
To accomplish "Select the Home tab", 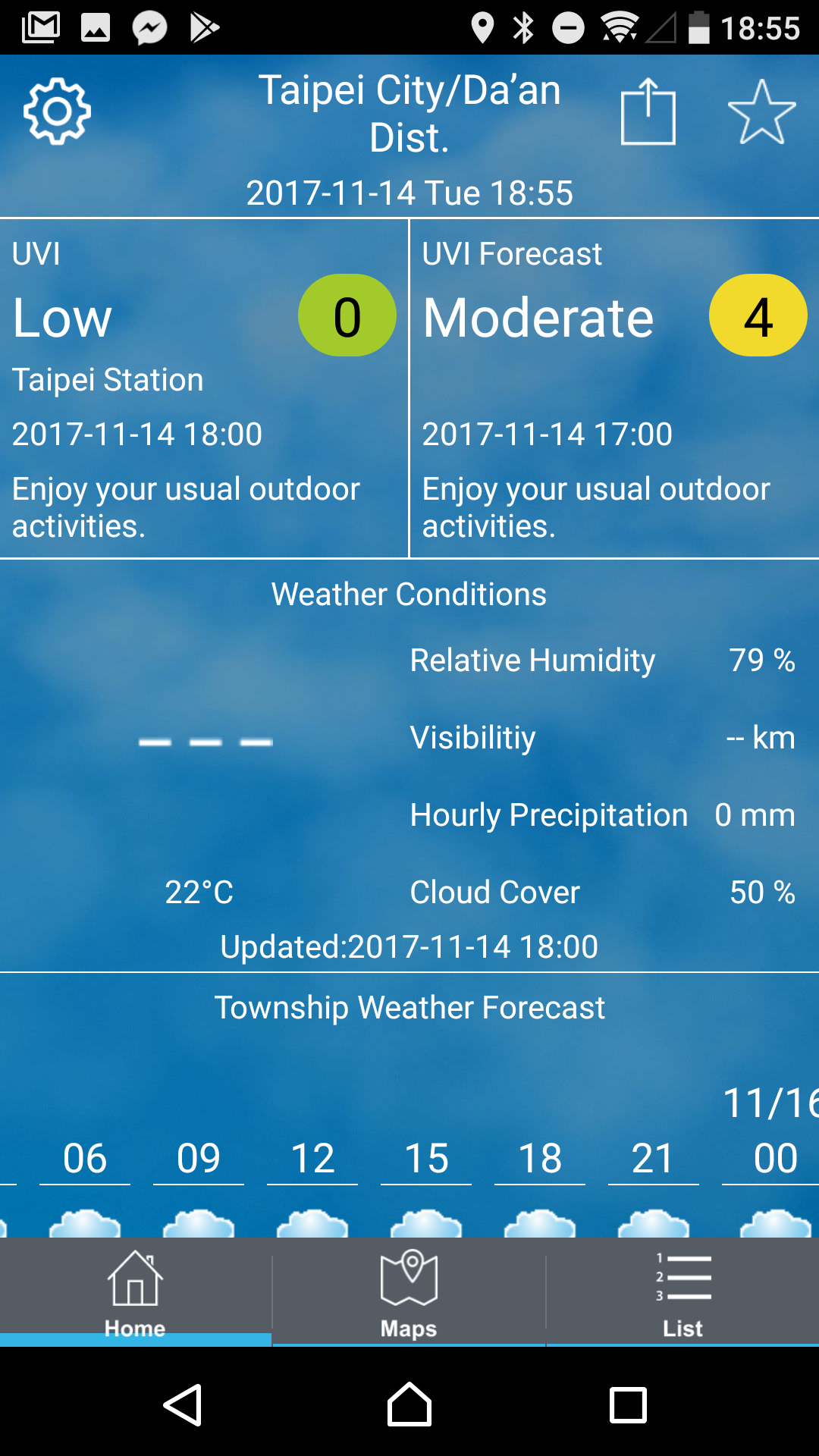I will tap(135, 1292).
